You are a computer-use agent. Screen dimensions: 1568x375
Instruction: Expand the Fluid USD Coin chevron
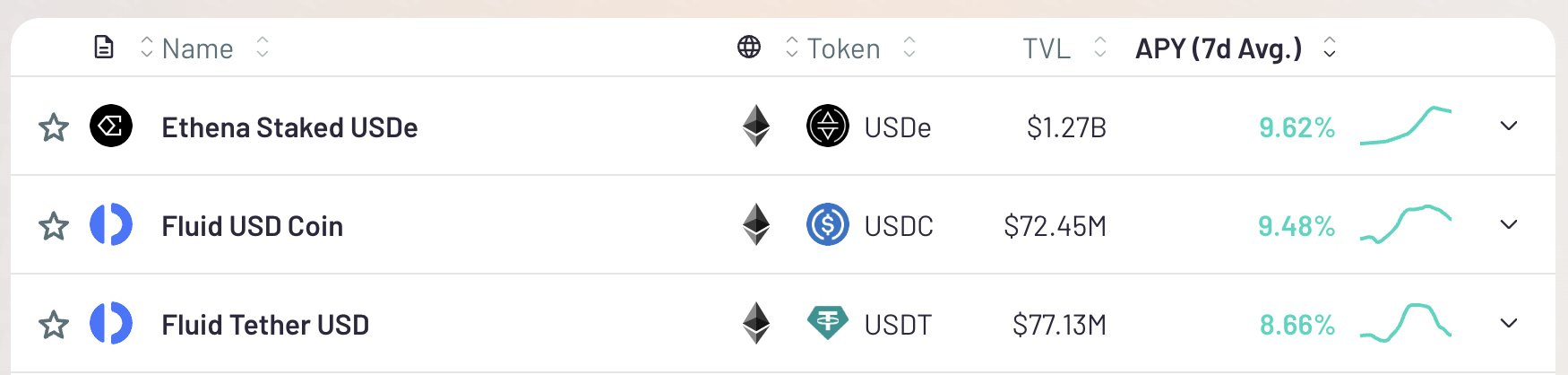coord(1509,224)
